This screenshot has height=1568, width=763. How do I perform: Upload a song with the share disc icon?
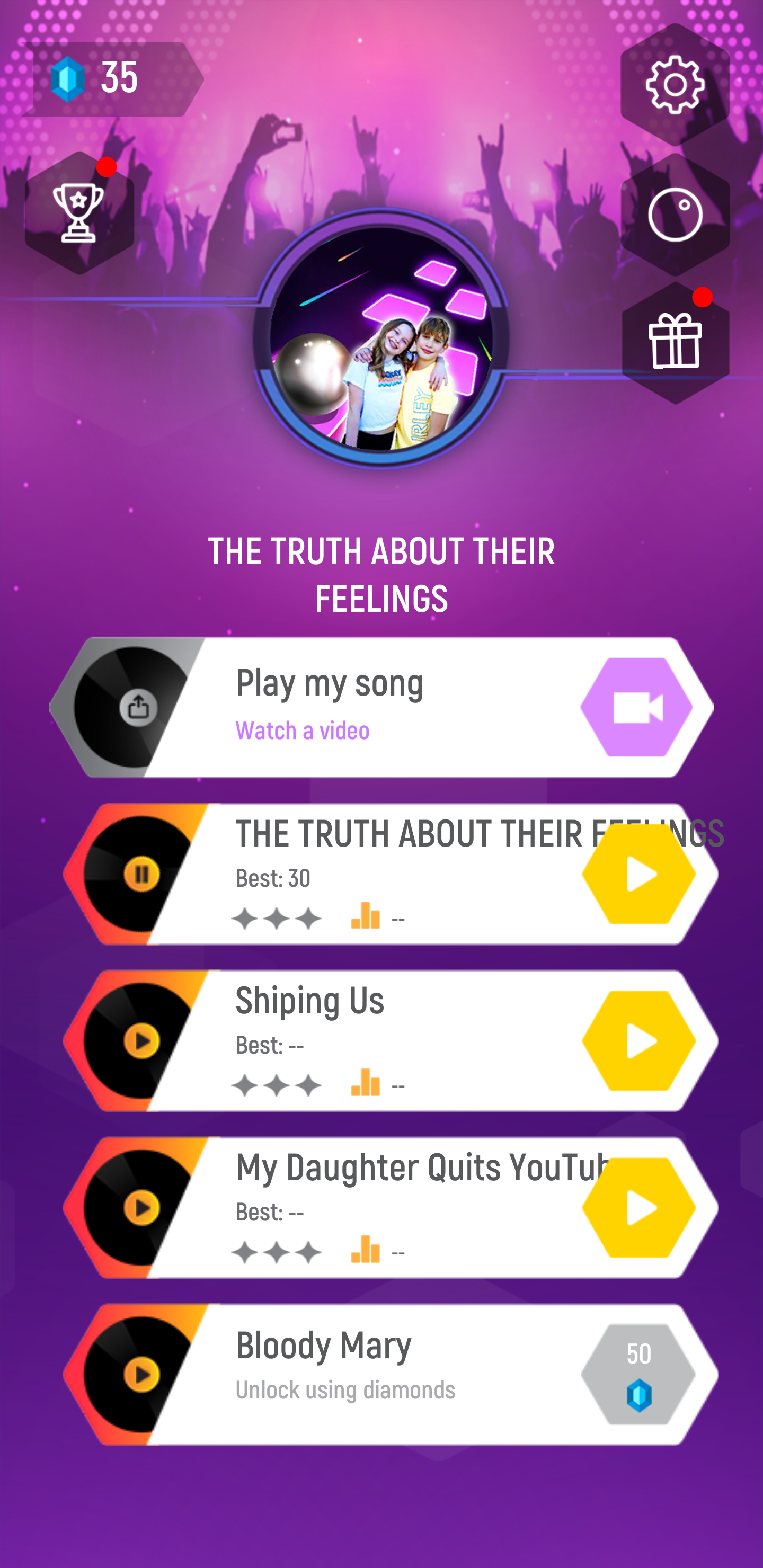pyautogui.click(x=139, y=707)
